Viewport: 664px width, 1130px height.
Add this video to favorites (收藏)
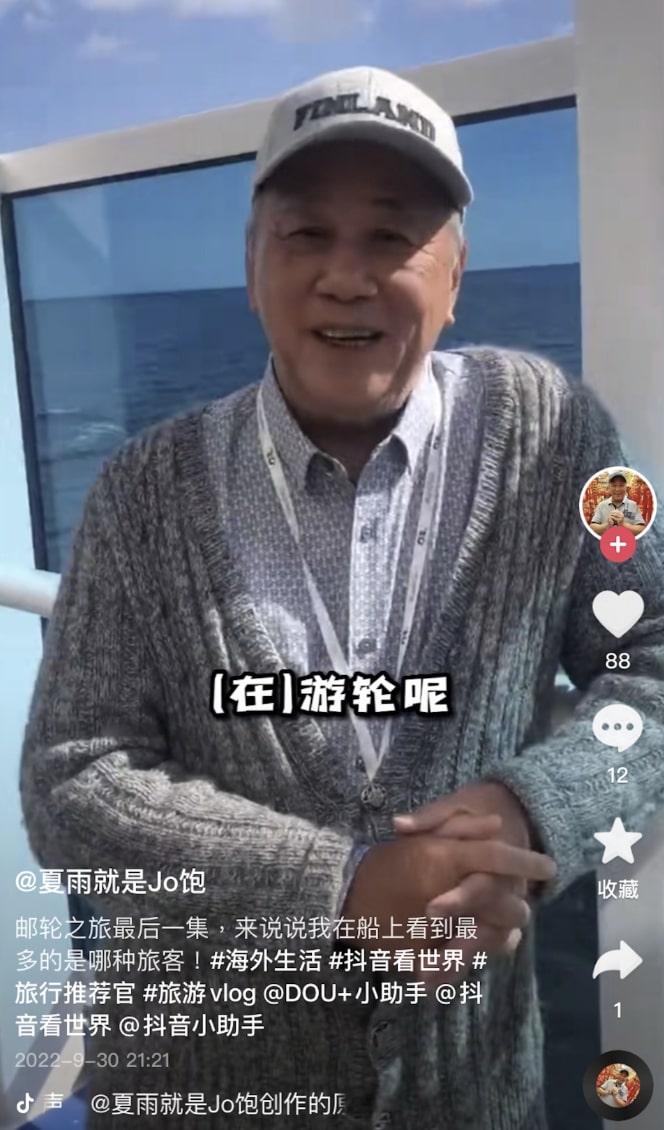pos(617,842)
